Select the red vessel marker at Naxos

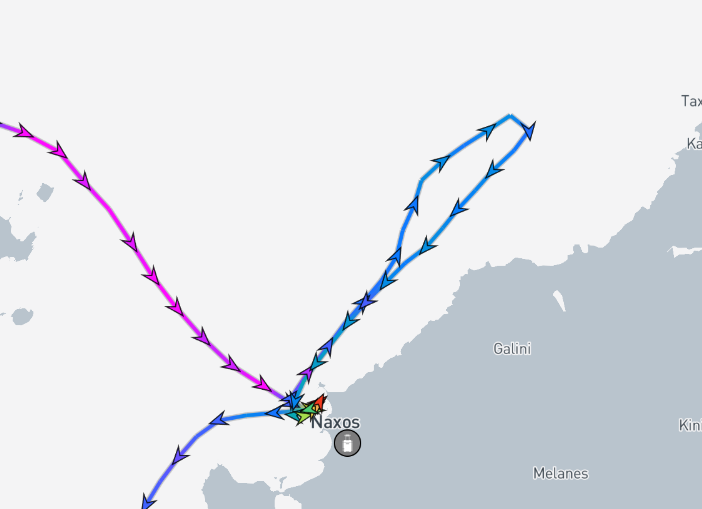tap(319, 403)
